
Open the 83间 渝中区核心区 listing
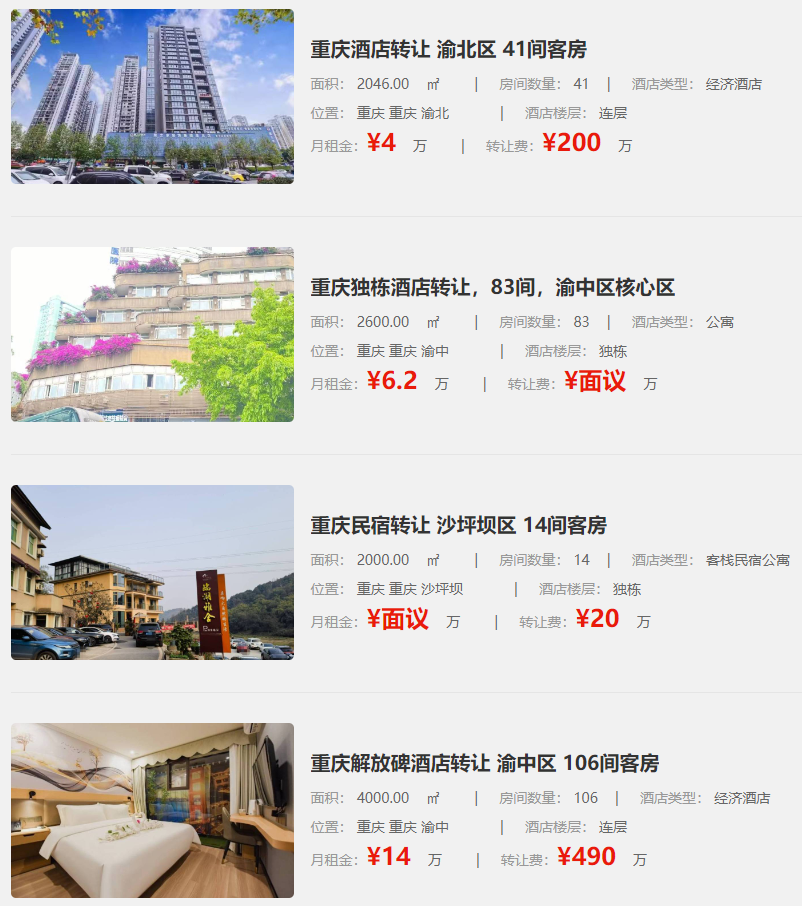tap(492, 288)
